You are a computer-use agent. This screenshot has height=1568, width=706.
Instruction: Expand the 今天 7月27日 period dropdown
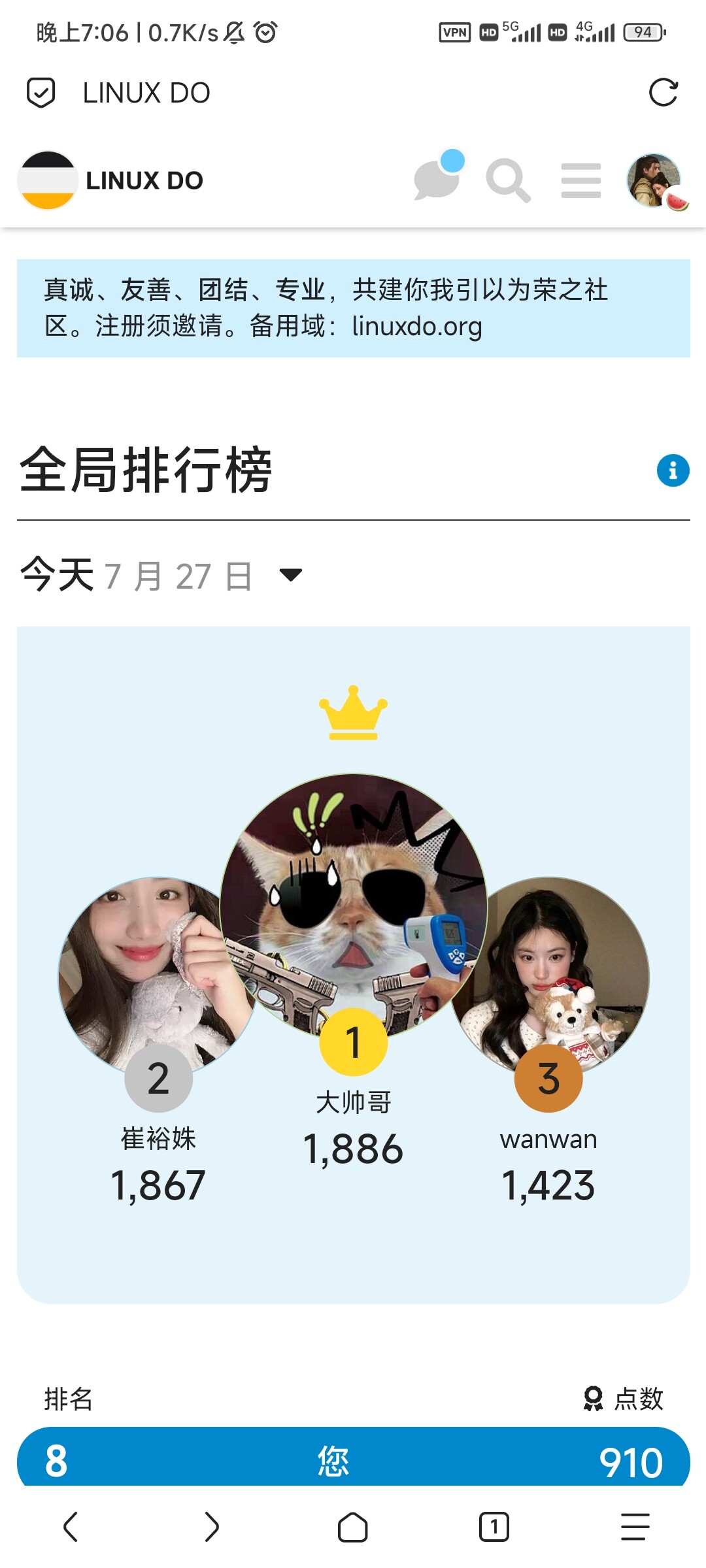point(161,576)
